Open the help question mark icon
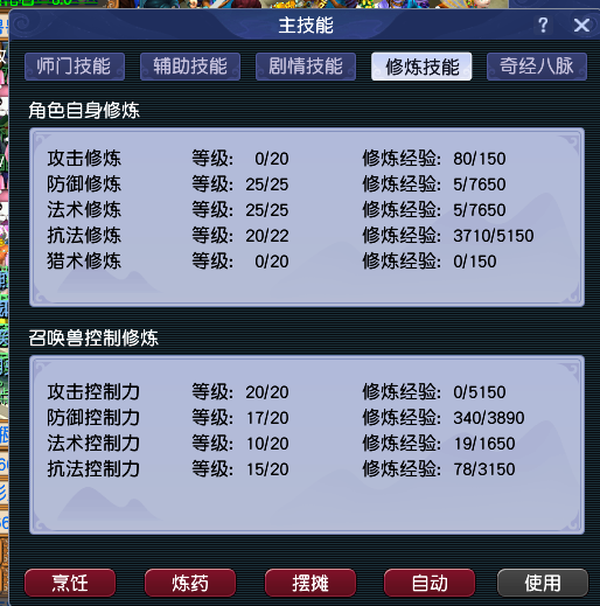600x606 pixels. (x=543, y=25)
